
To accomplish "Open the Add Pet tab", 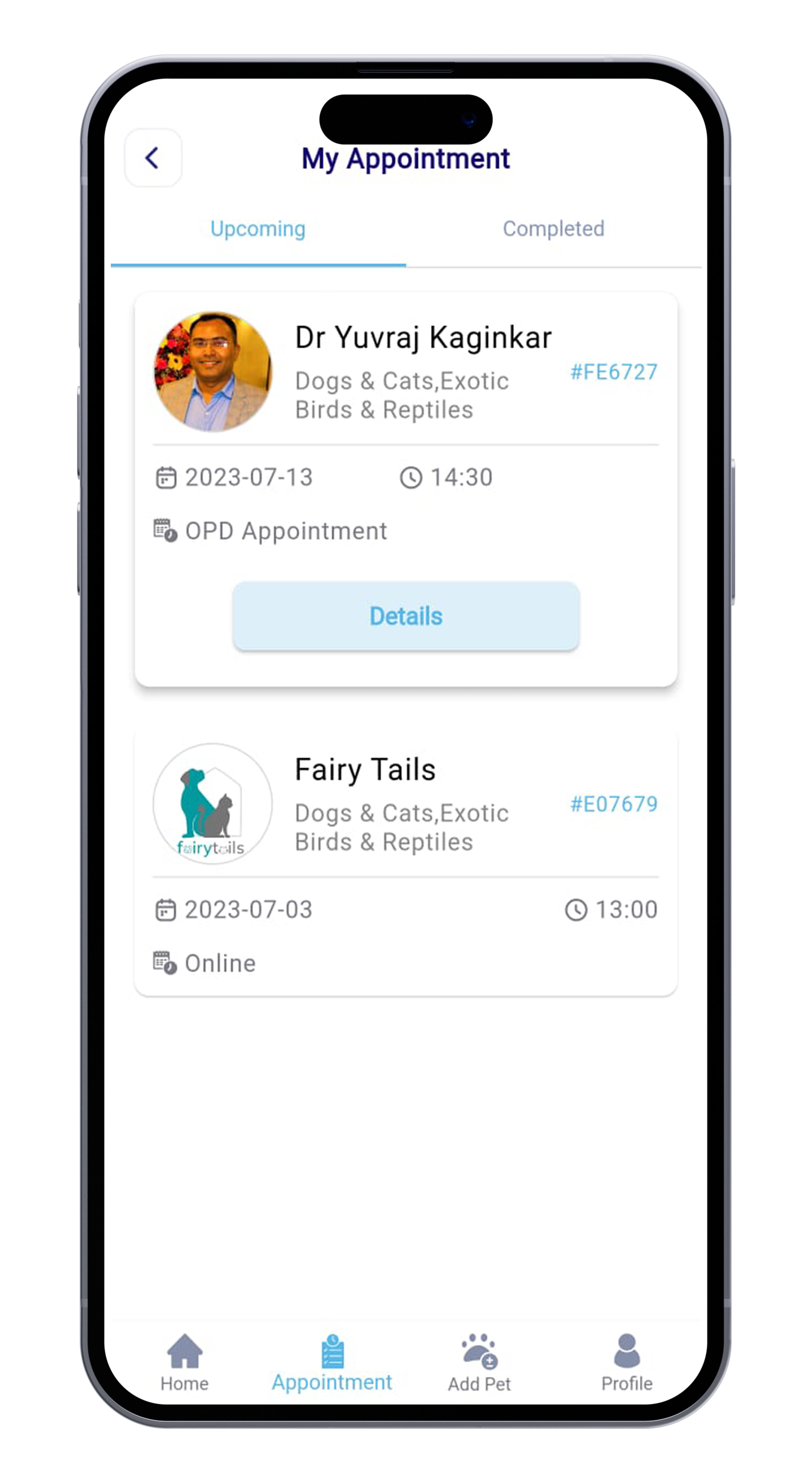I will (x=479, y=1364).
